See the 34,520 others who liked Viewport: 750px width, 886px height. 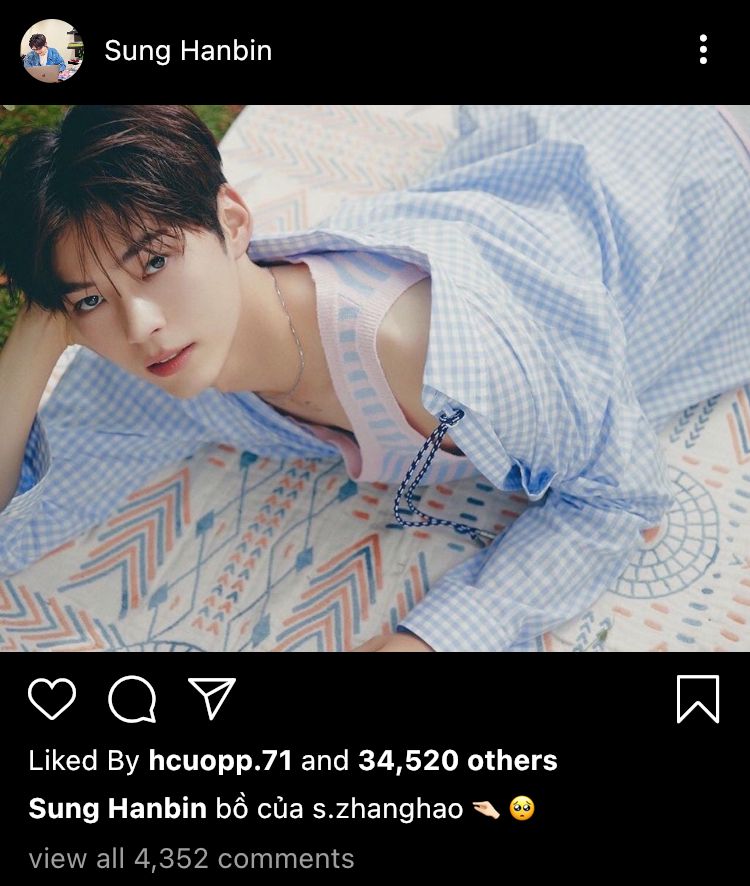pos(457,761)
